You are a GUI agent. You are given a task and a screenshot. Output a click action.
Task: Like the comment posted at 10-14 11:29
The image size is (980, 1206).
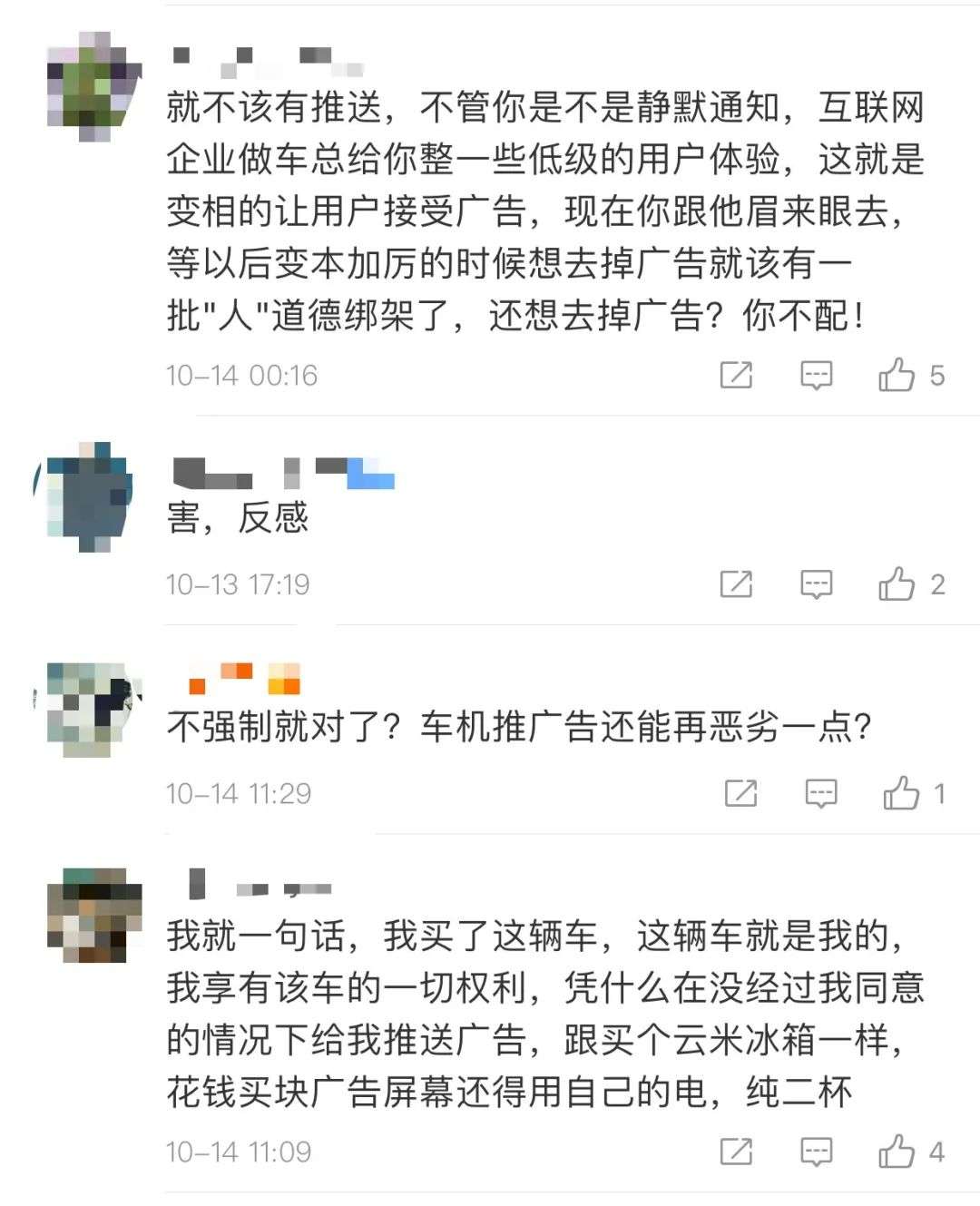point(901,794)
